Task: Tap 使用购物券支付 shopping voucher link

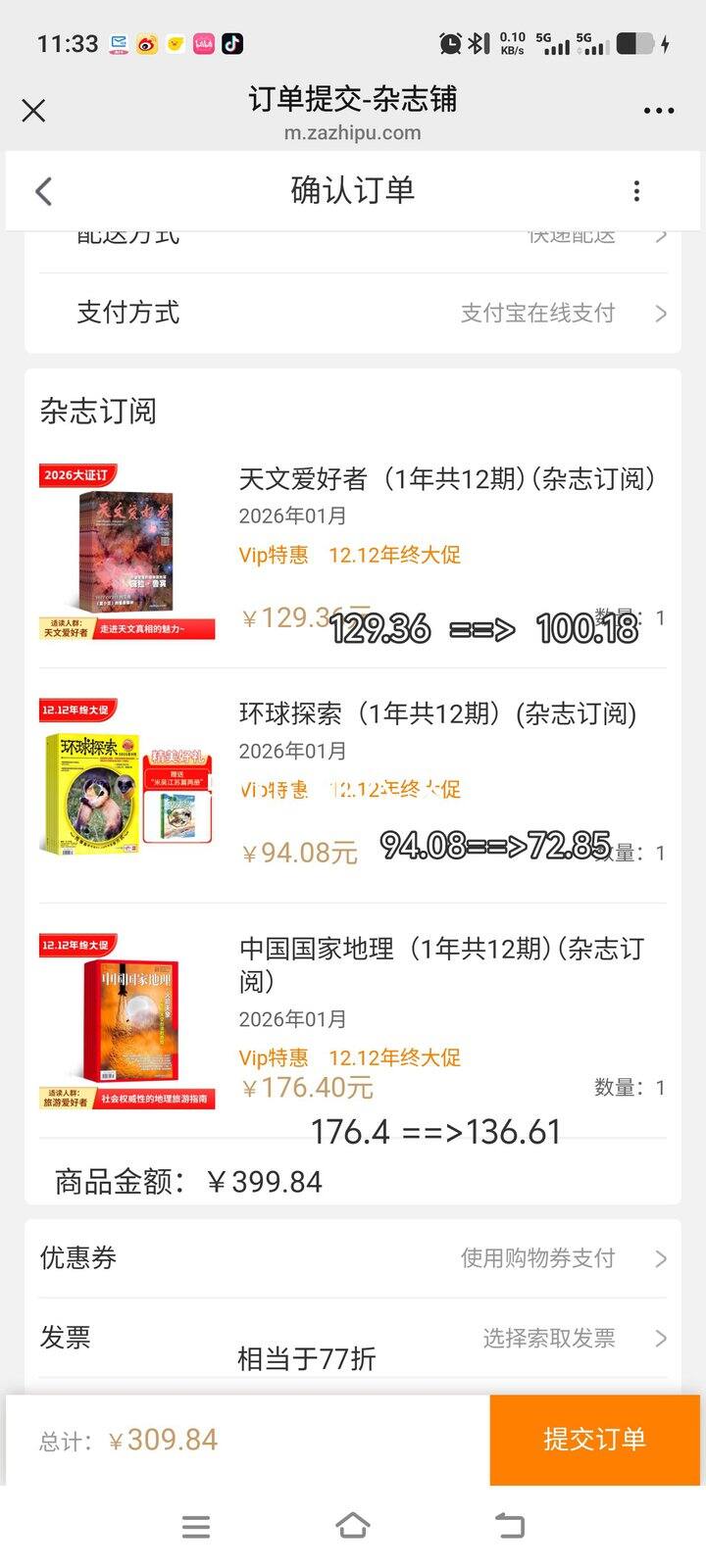Action: [536, 1258]
